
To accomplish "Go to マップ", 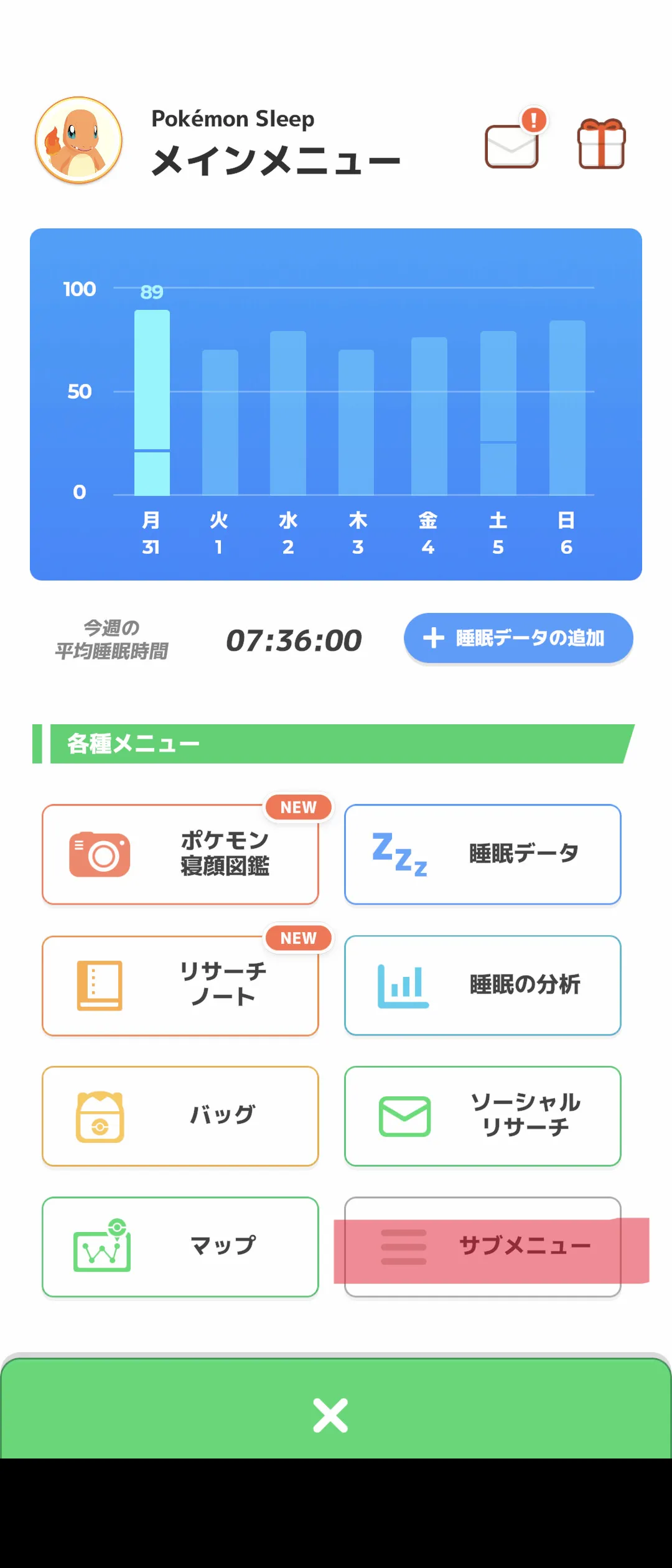I will (180, 1246).
